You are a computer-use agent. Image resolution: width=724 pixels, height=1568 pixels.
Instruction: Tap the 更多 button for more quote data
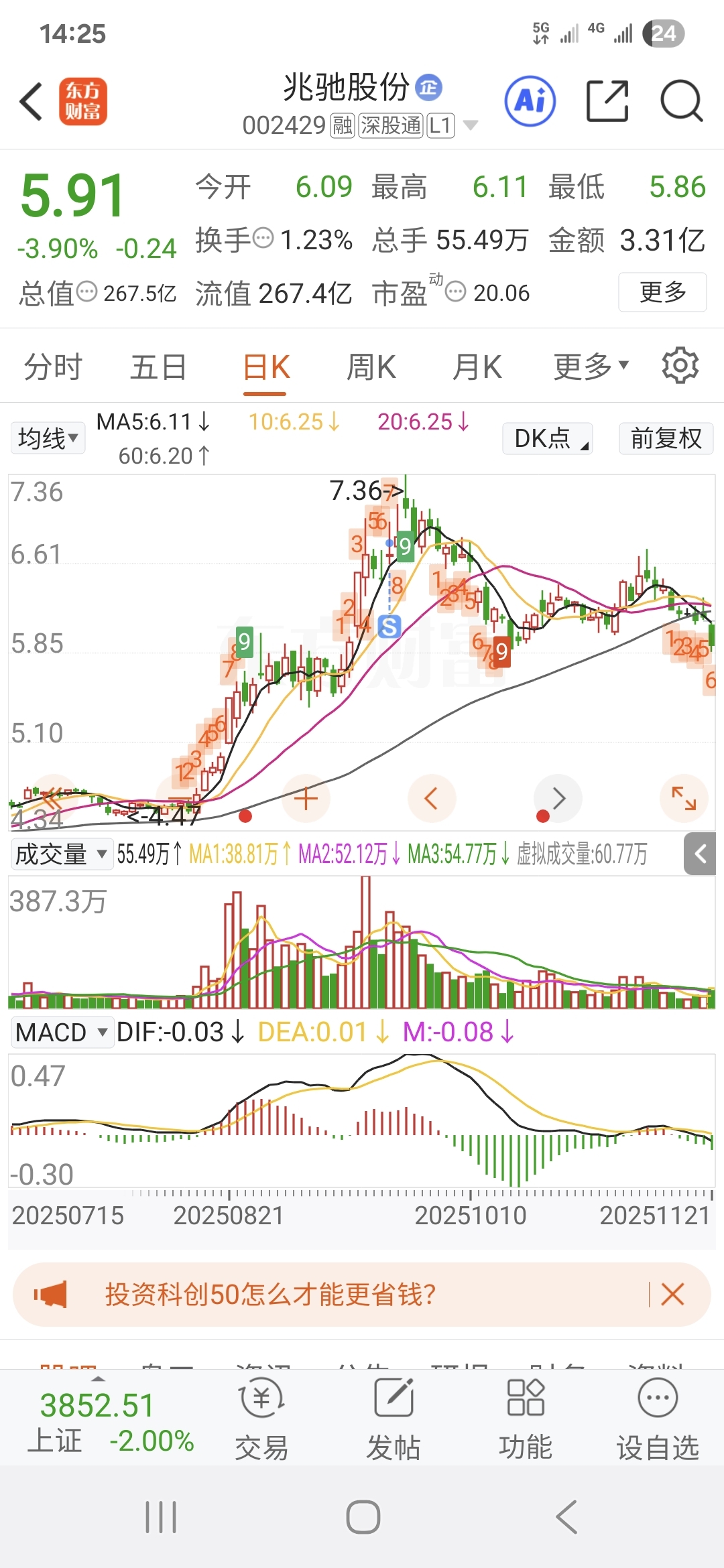point(662,292)
